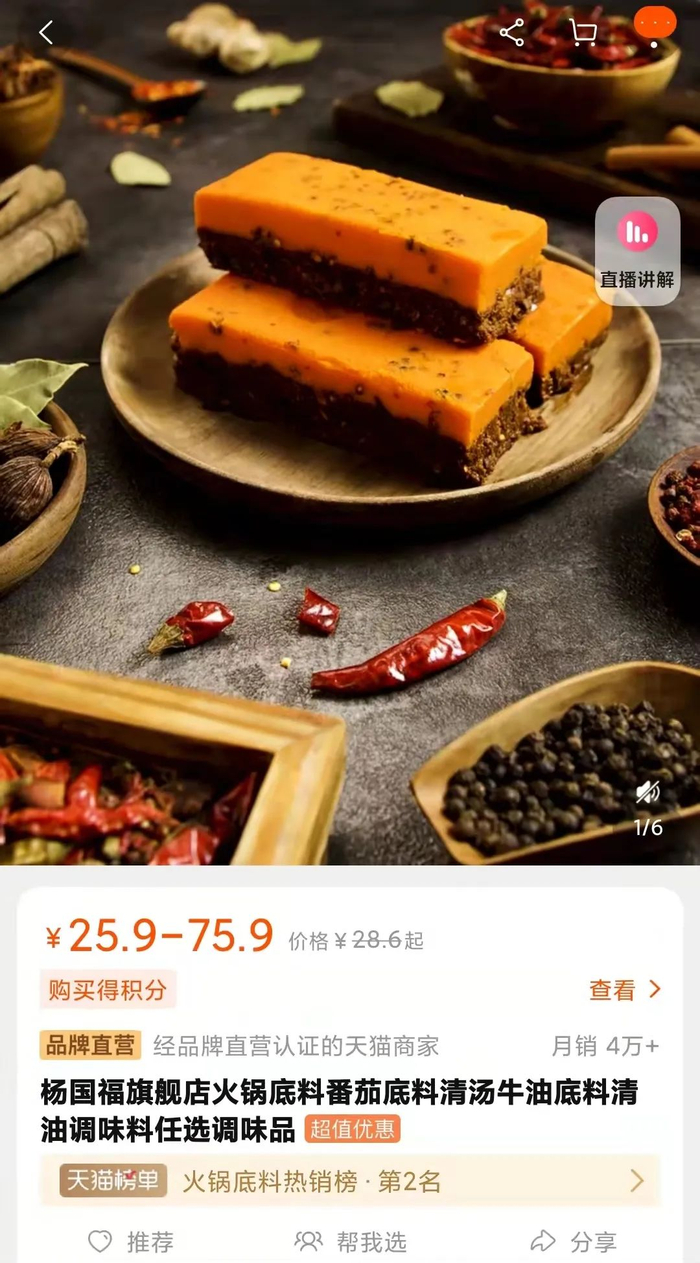This screenshot has height=1263, width=700.
Task: Open 直播讲解 live explanation
Action: 637,250
